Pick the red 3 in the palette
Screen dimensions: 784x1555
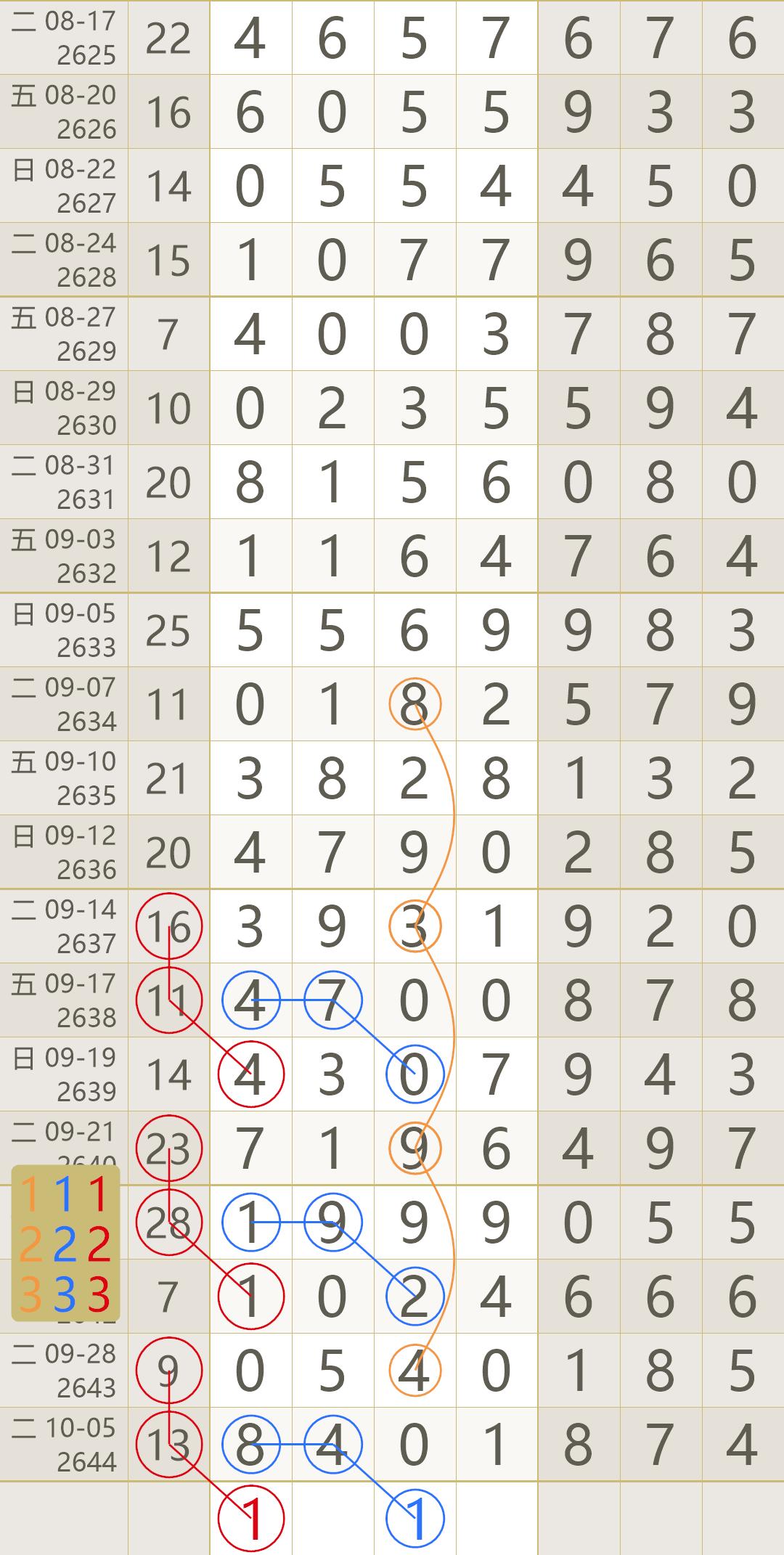pyautogui.click(x=99, y=1294)
